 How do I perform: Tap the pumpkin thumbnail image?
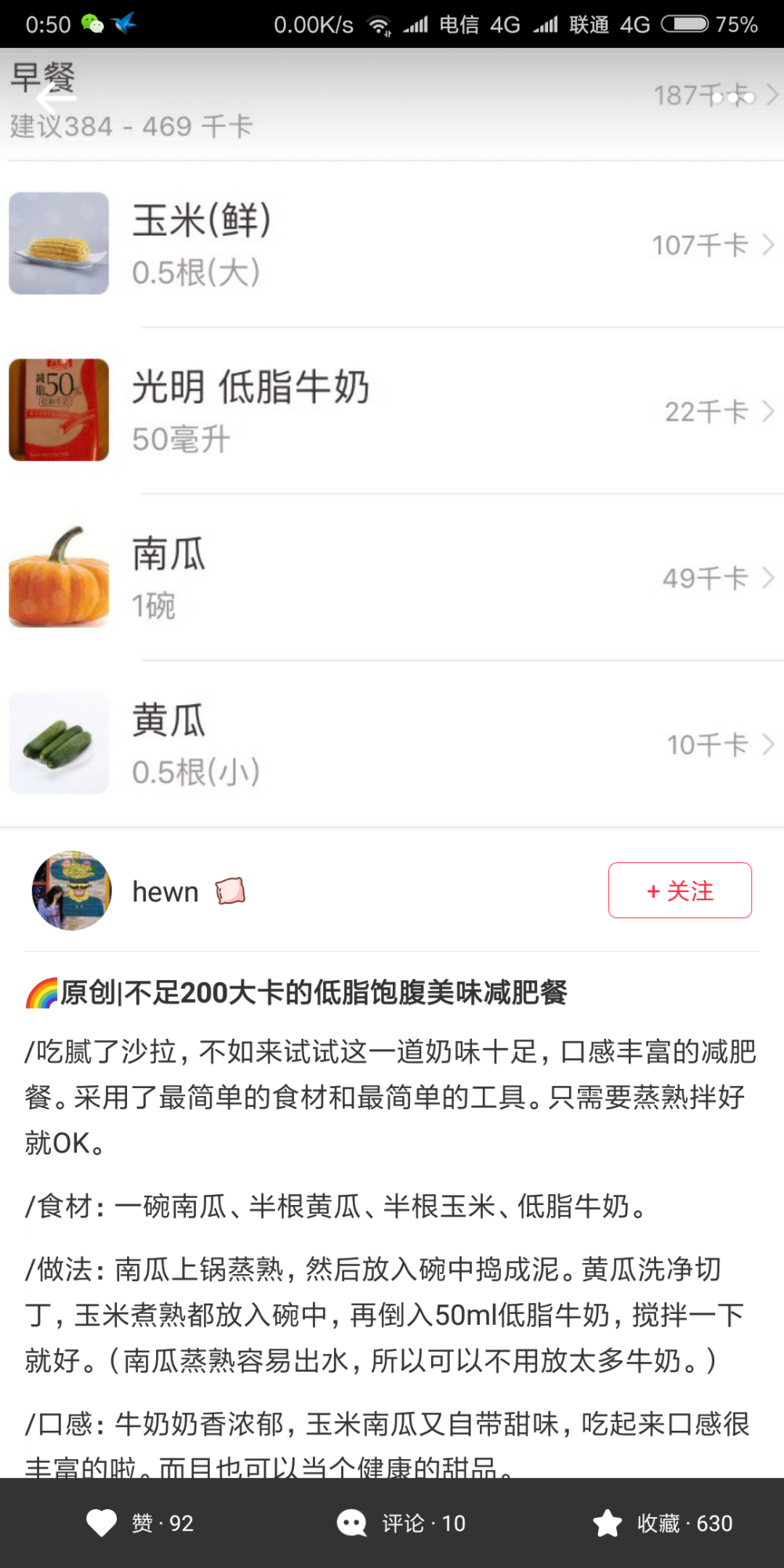[x=58, y=577]
